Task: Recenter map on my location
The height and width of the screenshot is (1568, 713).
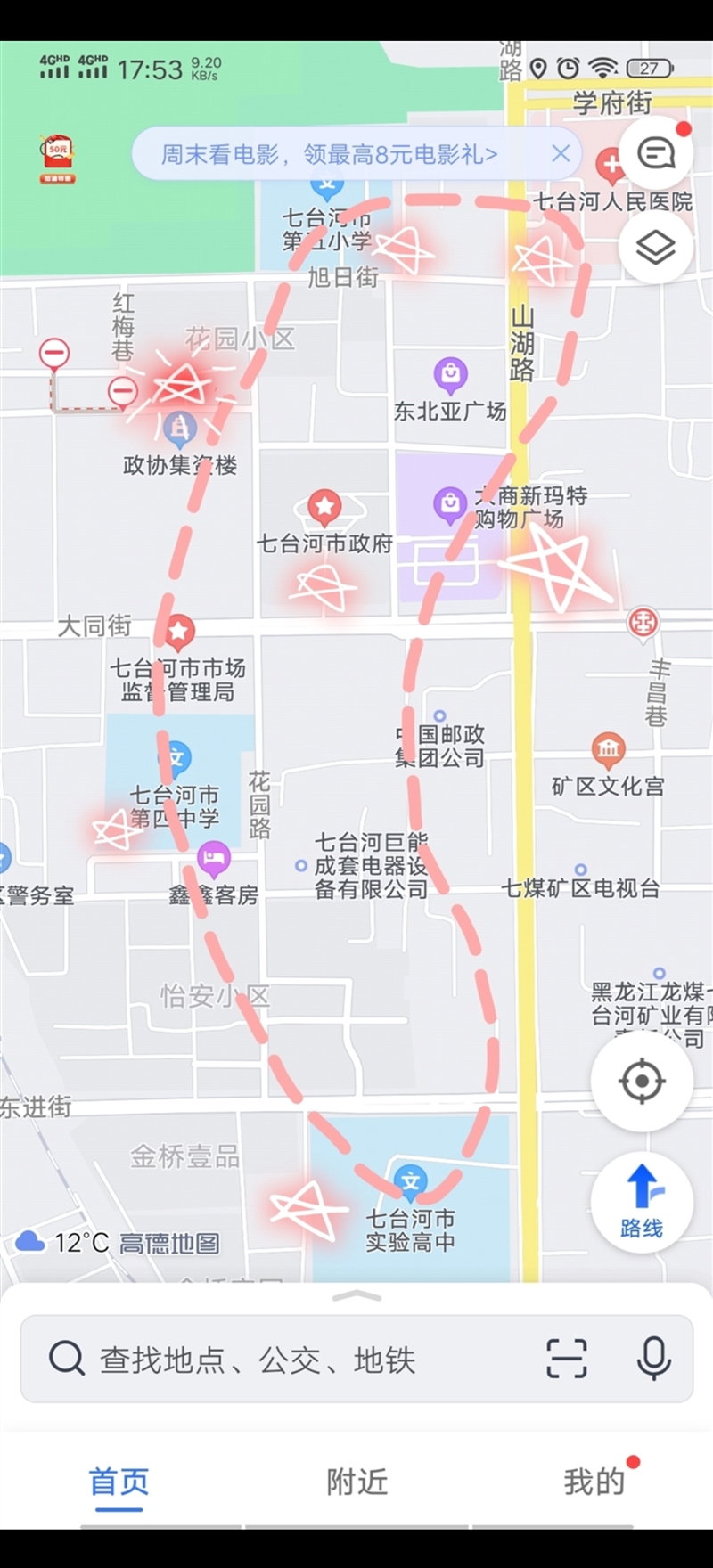Action: (x=642, y=1082)
